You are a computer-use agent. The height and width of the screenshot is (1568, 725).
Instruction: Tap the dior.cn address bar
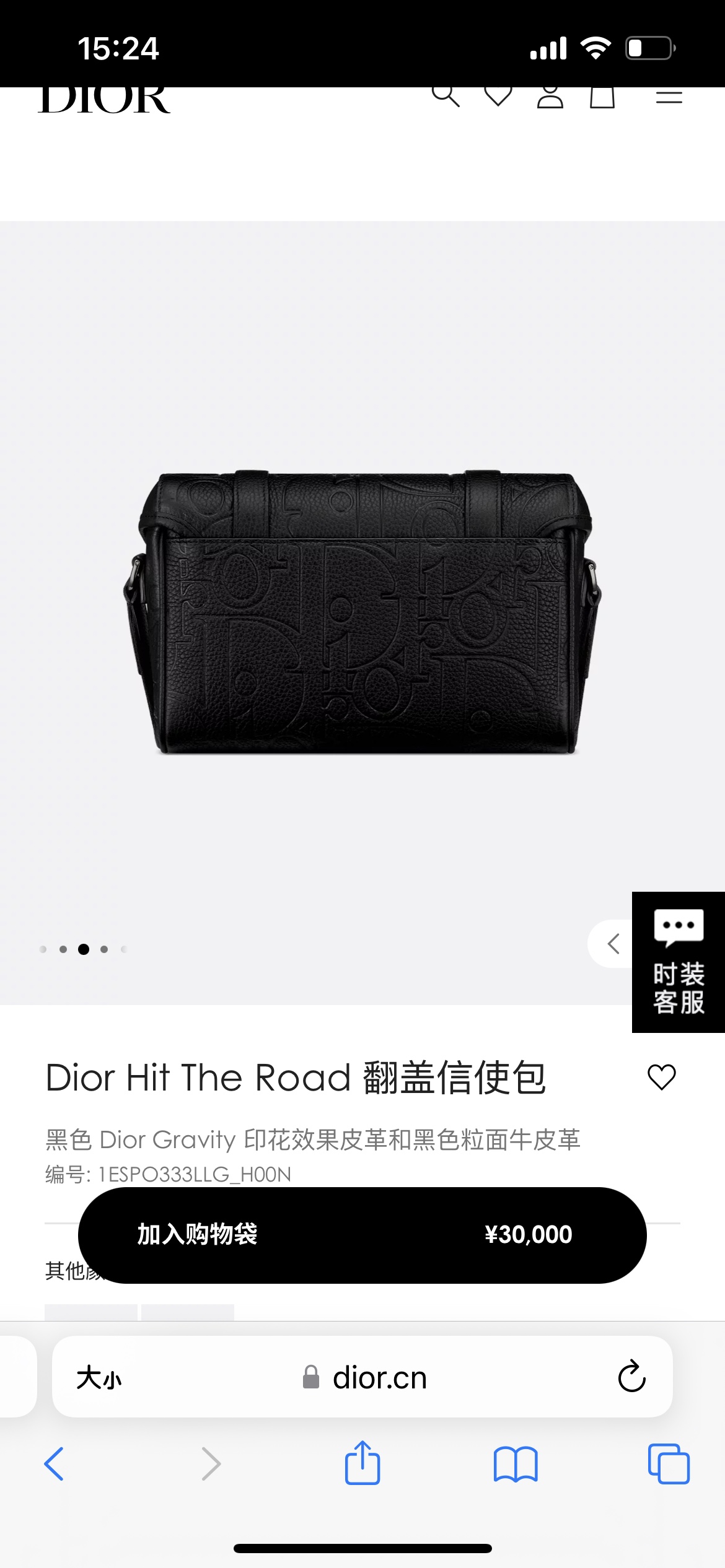(x=379, y=1378)
